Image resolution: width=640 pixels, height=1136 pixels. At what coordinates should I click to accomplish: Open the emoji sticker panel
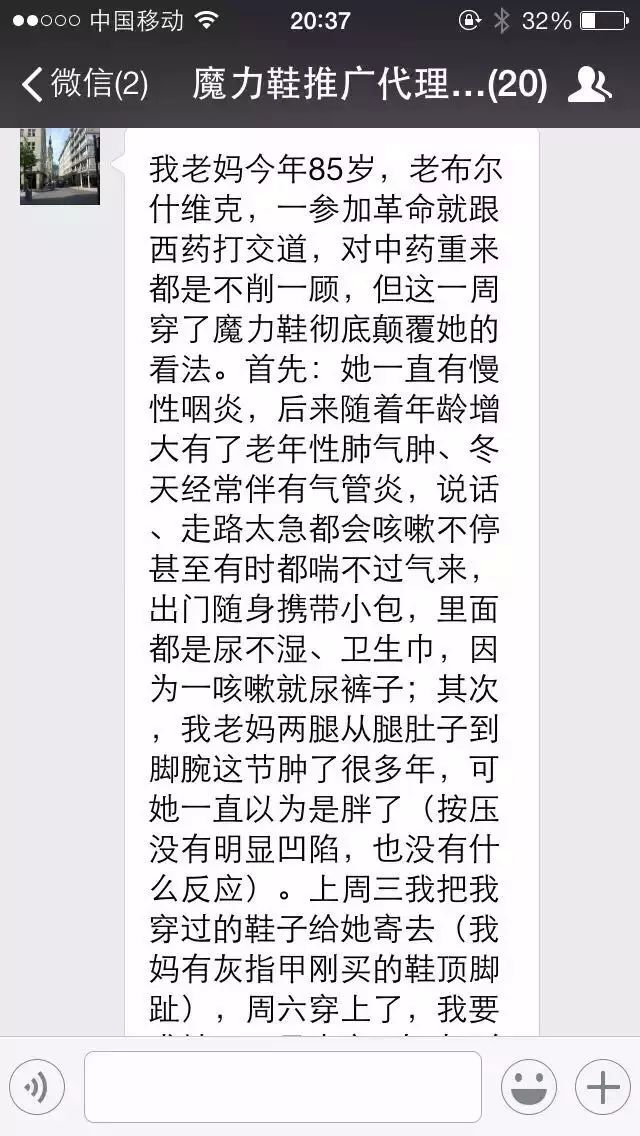pos(528,1086)
